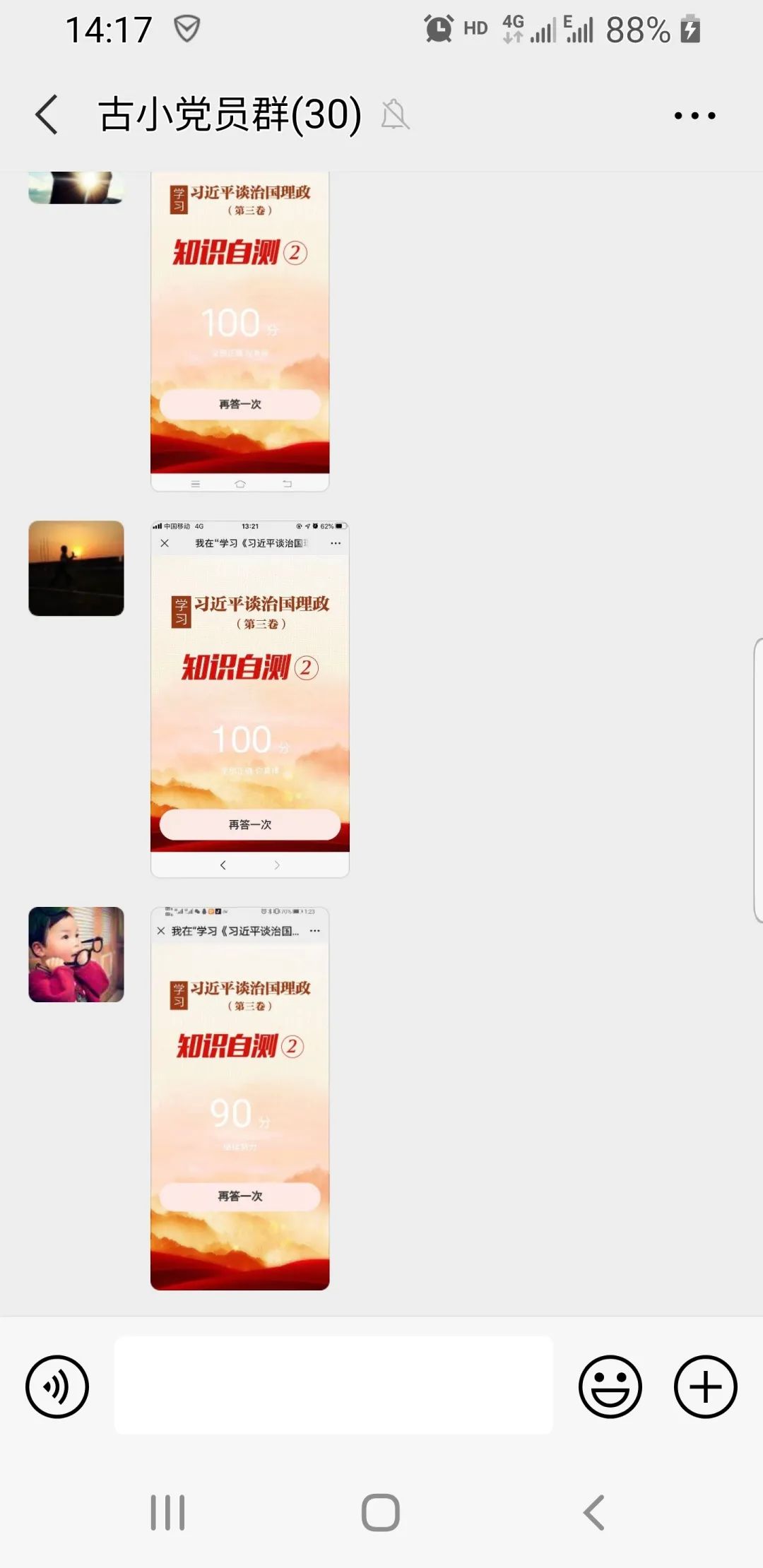
Task: Open the plus attachments menu
Action: point(705,1386)
